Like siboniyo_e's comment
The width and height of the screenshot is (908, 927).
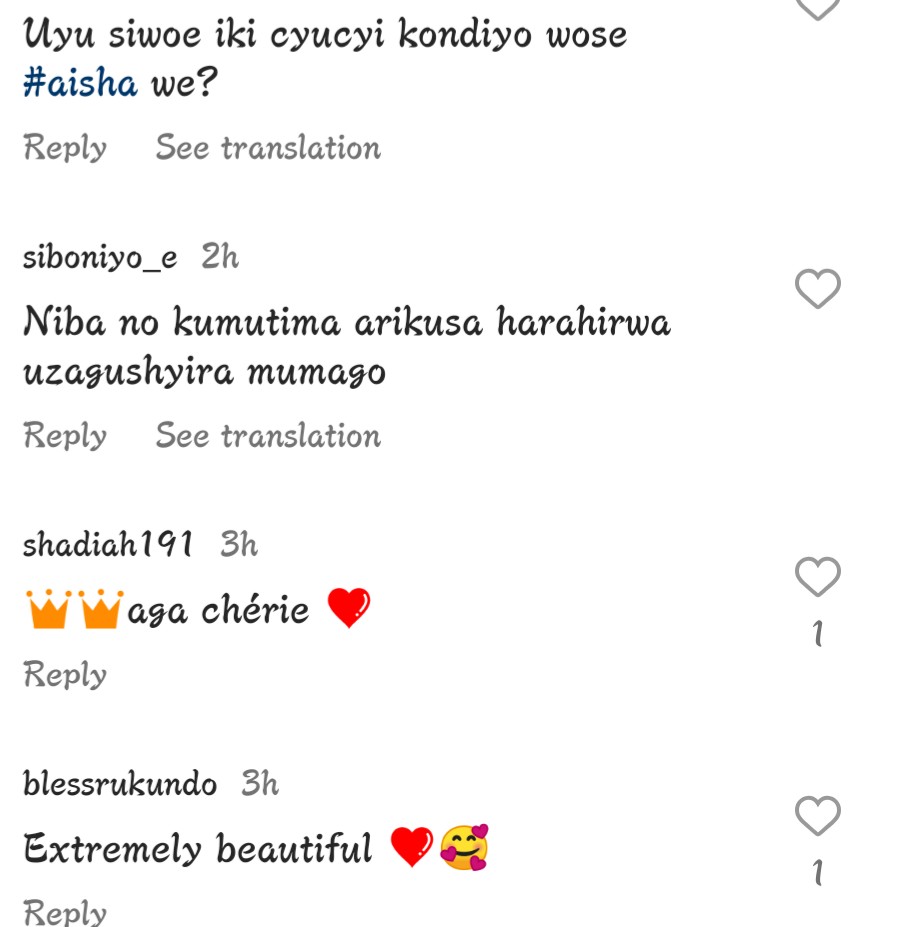coord(817,289)
